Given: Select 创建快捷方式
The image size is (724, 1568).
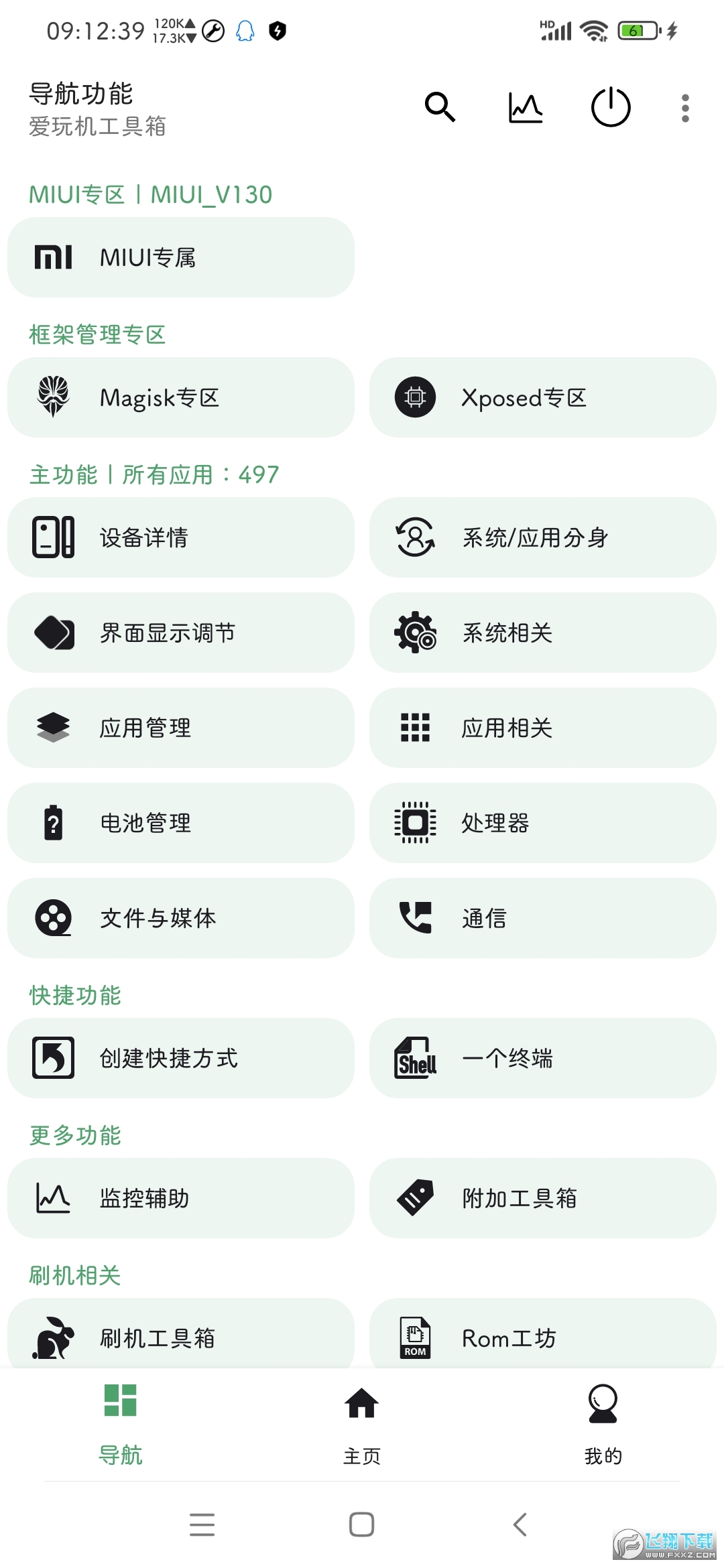Looking at the screenshot, I should [181, 1058].
